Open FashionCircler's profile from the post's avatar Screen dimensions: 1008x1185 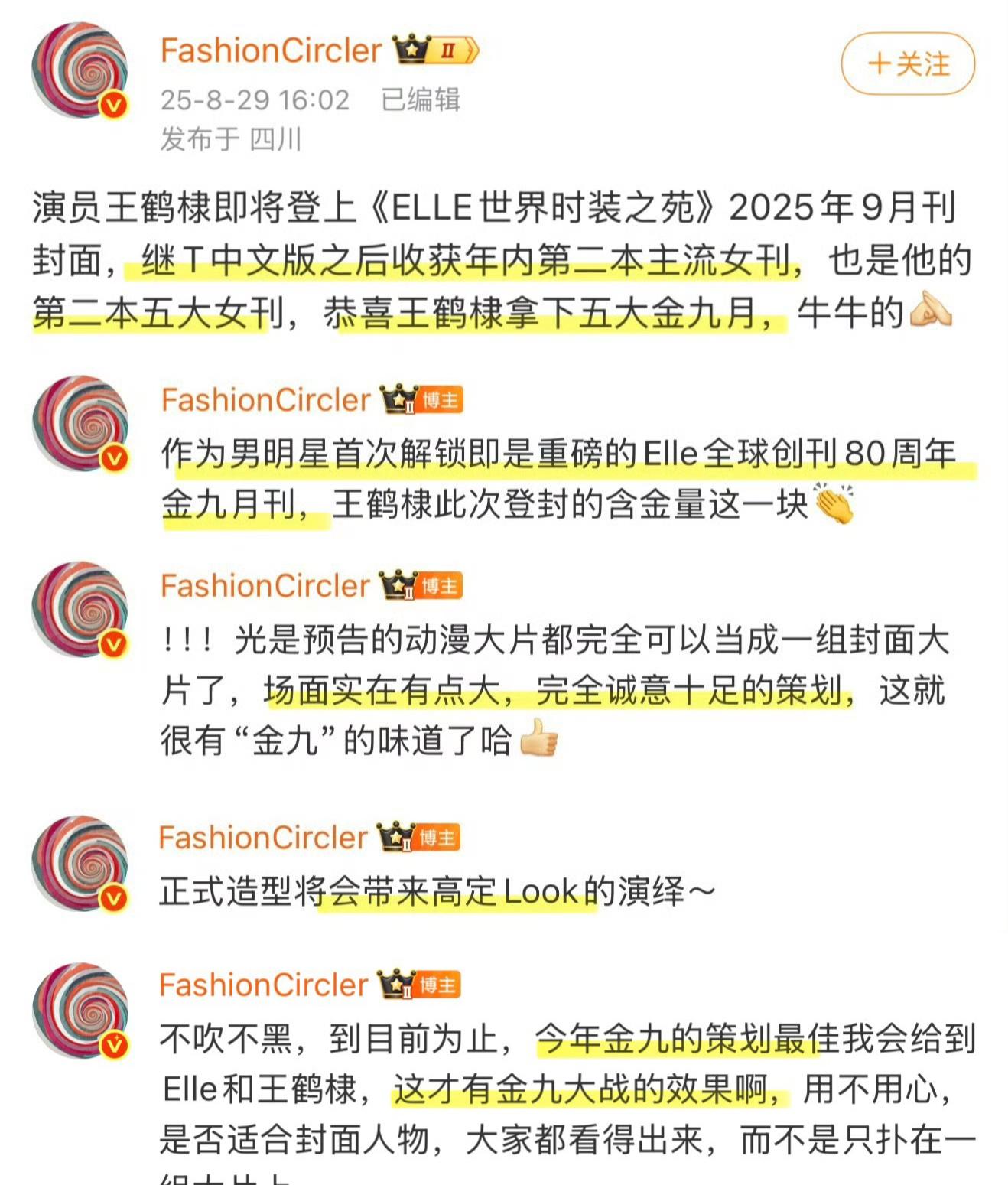point(80,70)
